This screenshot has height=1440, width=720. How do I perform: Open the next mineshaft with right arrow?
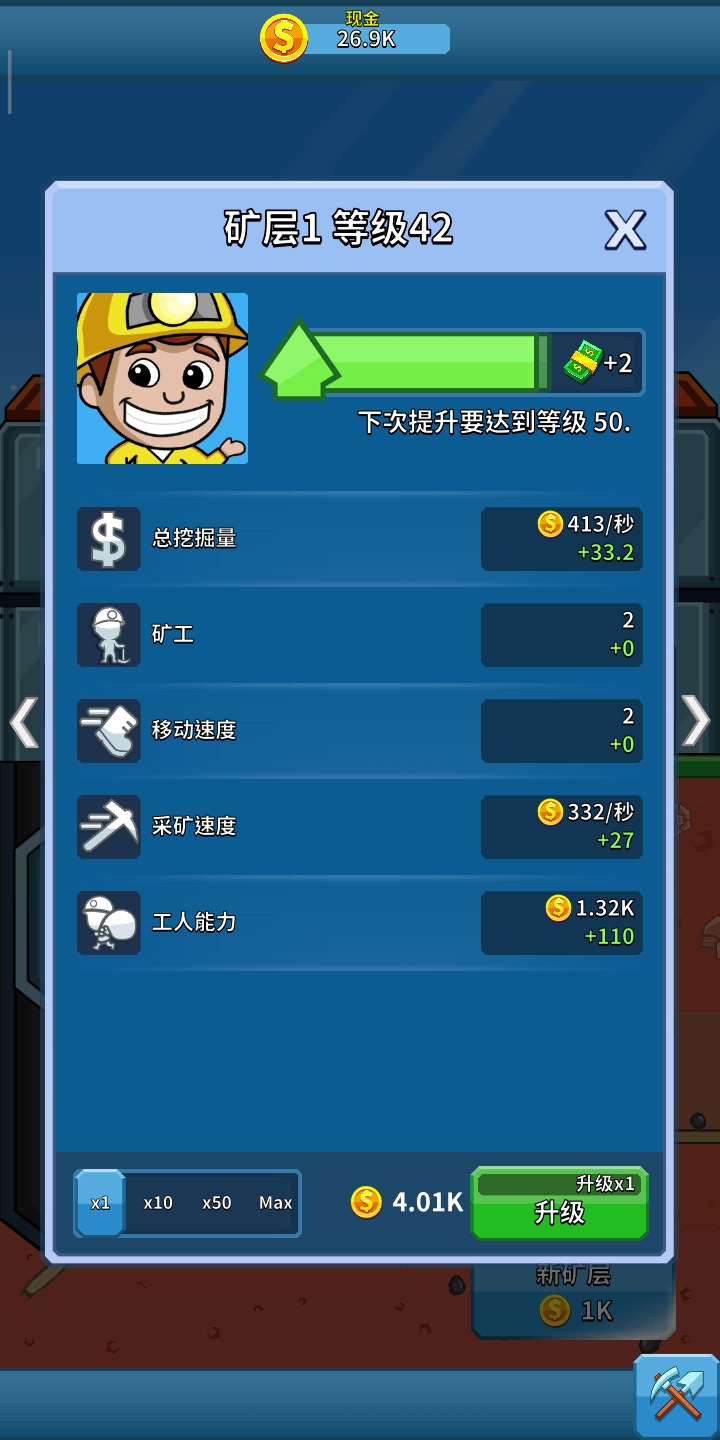pos(697,723)
